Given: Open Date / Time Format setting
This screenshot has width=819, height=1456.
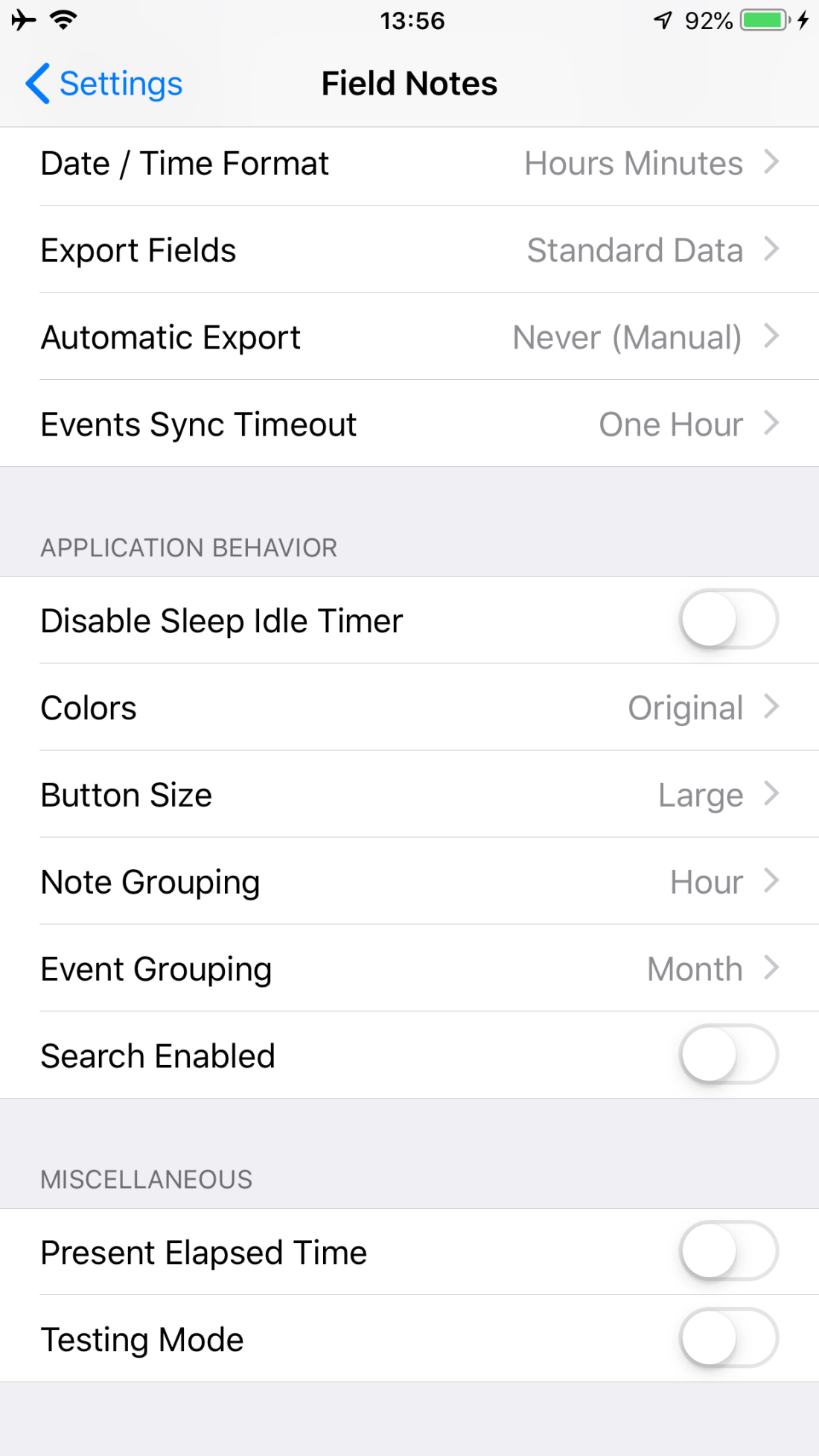Looking at the screenshot, I should [409, 164].
